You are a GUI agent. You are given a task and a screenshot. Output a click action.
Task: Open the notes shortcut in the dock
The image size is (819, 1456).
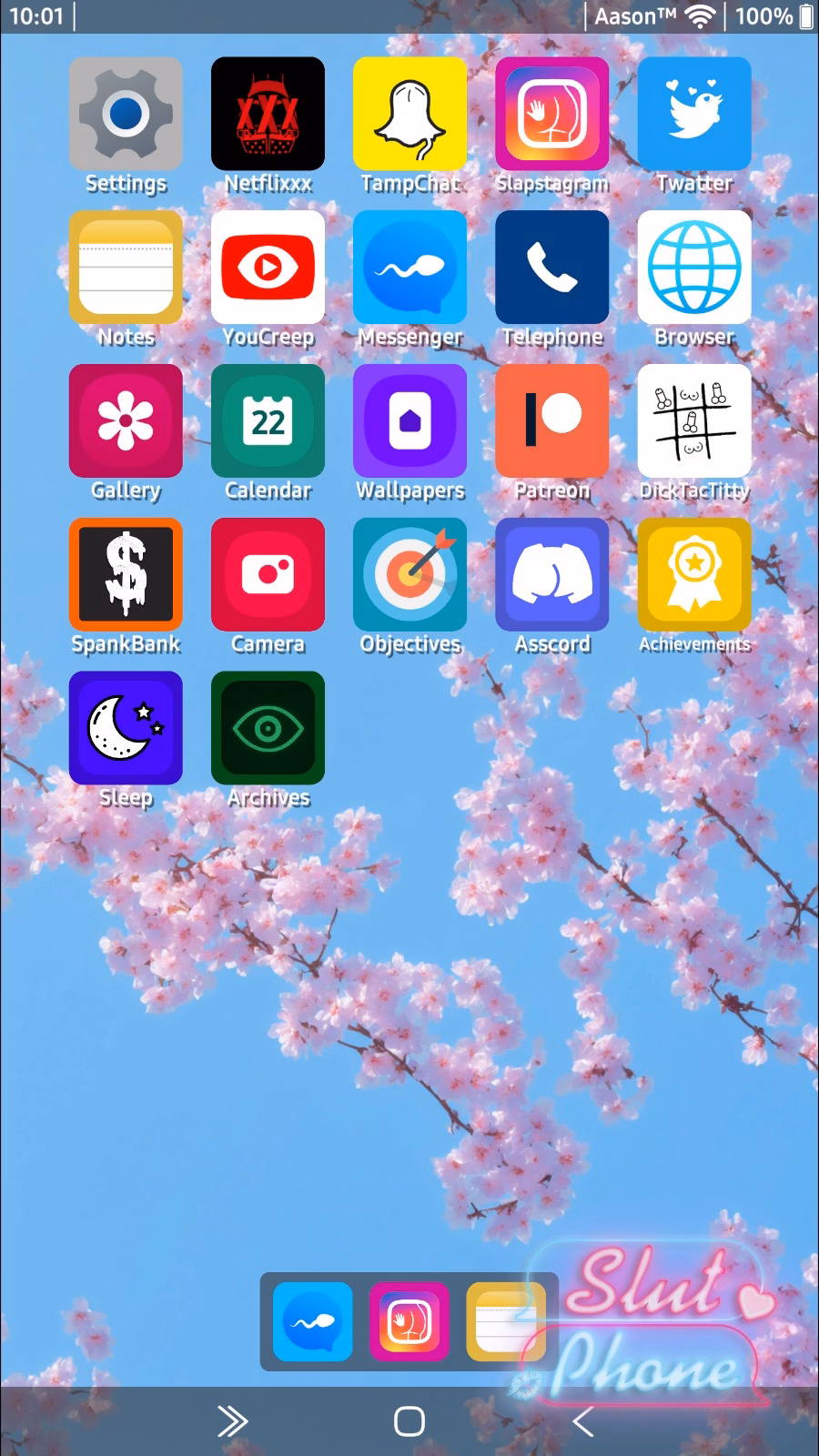tap(506, 1321)
